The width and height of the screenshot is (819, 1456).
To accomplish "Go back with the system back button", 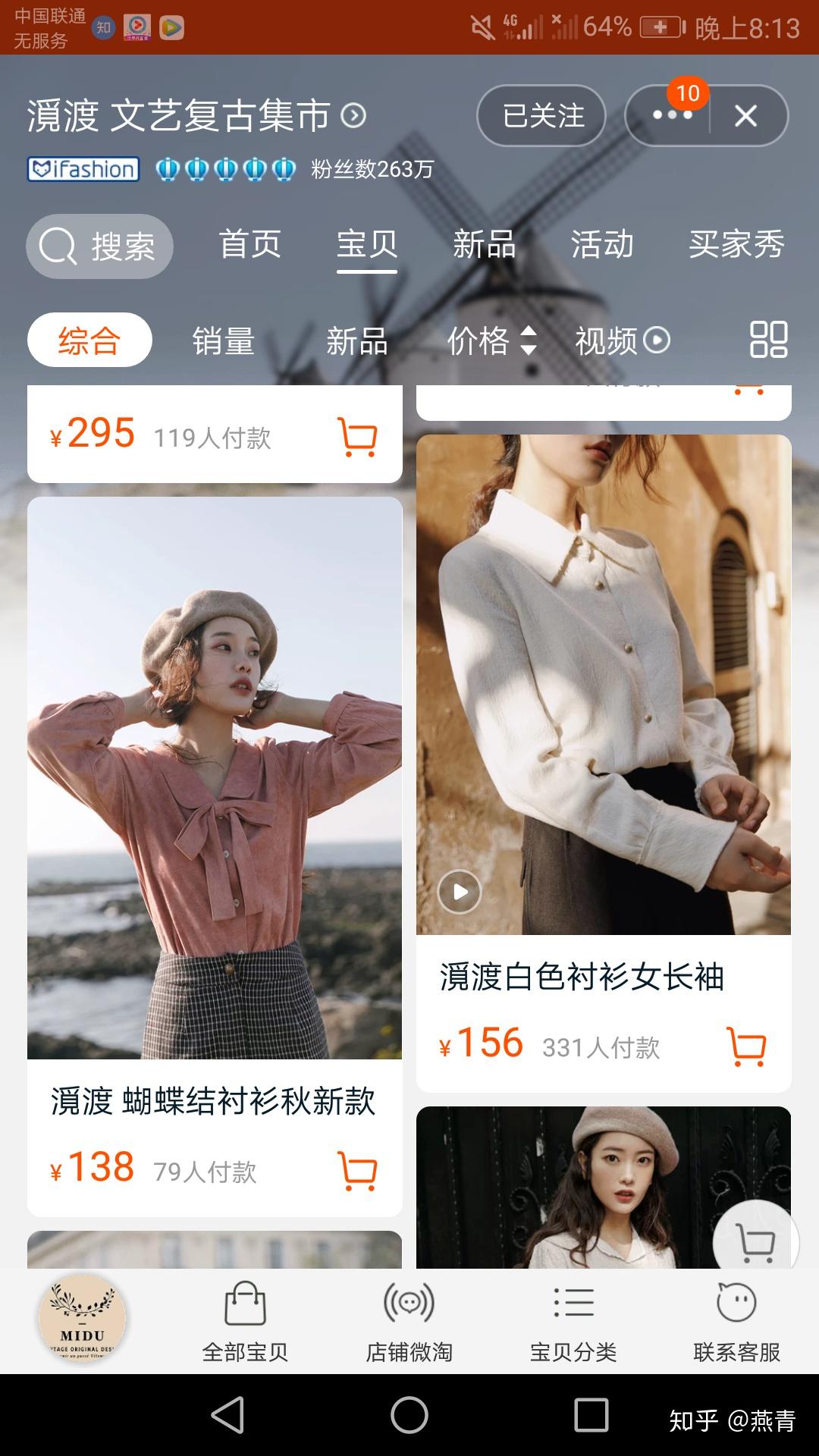I will coord(227,1415).
